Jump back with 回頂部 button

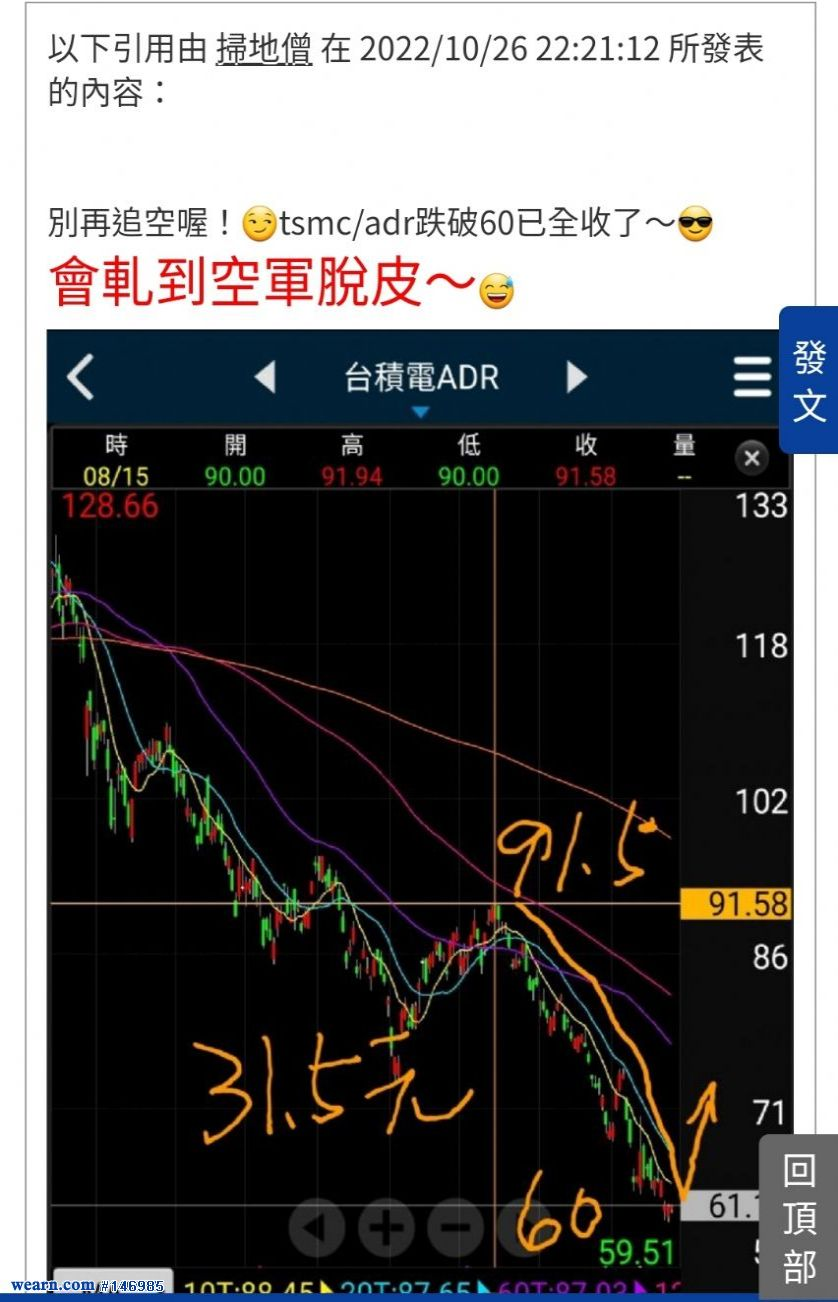[x=799, y=1217]
